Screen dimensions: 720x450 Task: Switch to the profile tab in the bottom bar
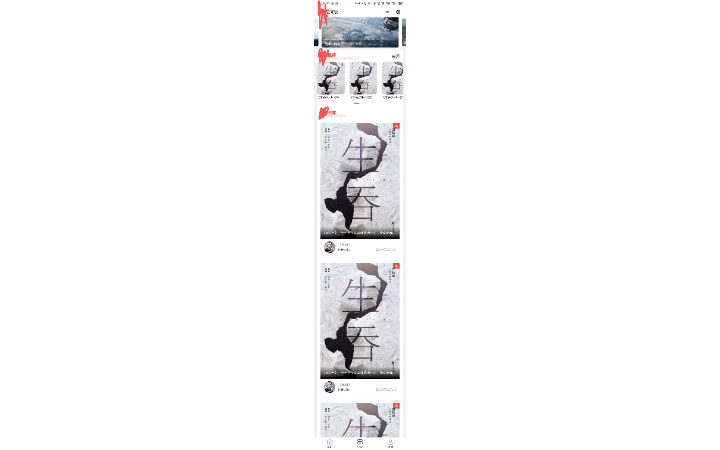390,442
